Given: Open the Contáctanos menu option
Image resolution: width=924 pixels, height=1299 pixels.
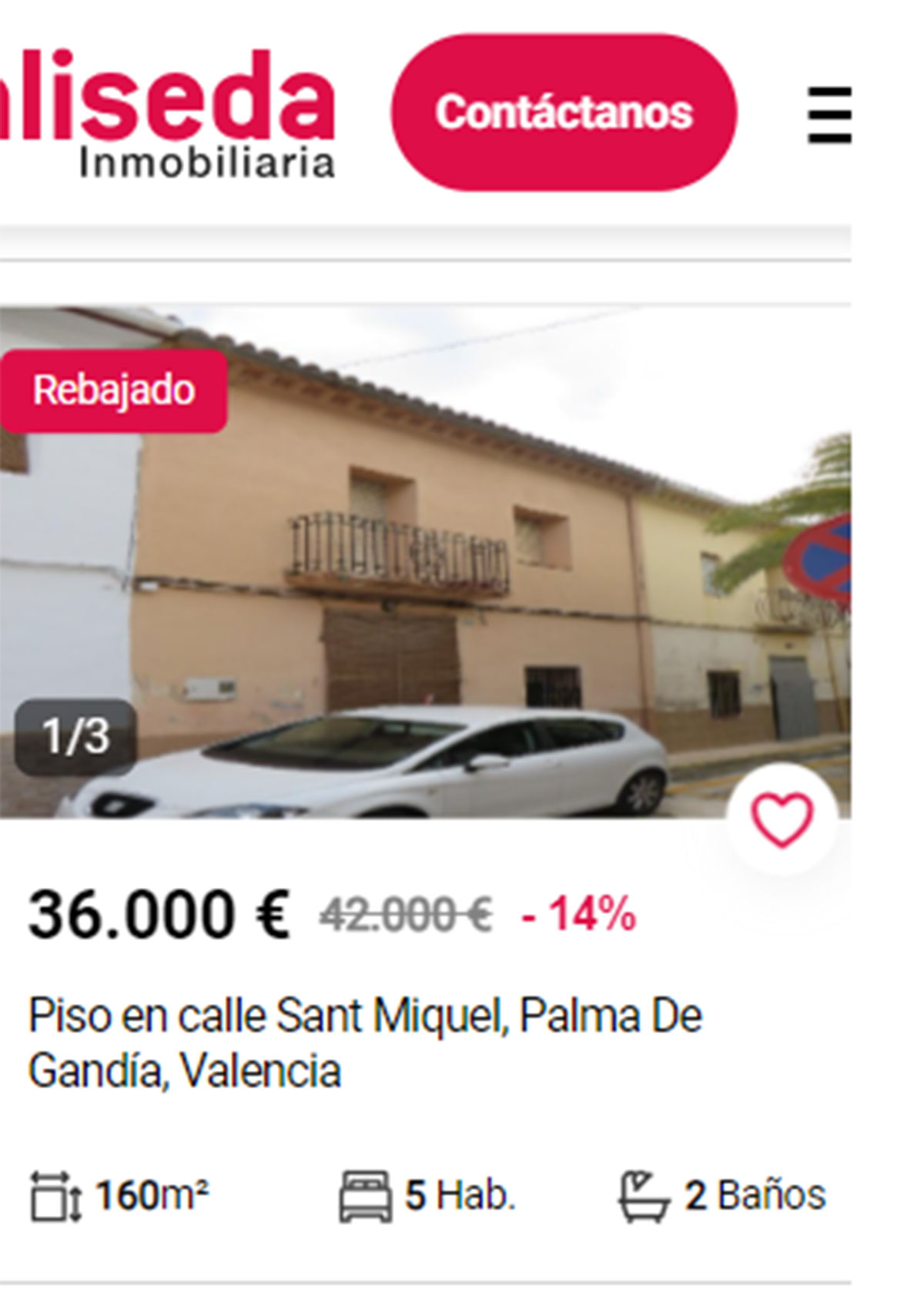Looking at the screenshot, I should (x=564, y=112).
